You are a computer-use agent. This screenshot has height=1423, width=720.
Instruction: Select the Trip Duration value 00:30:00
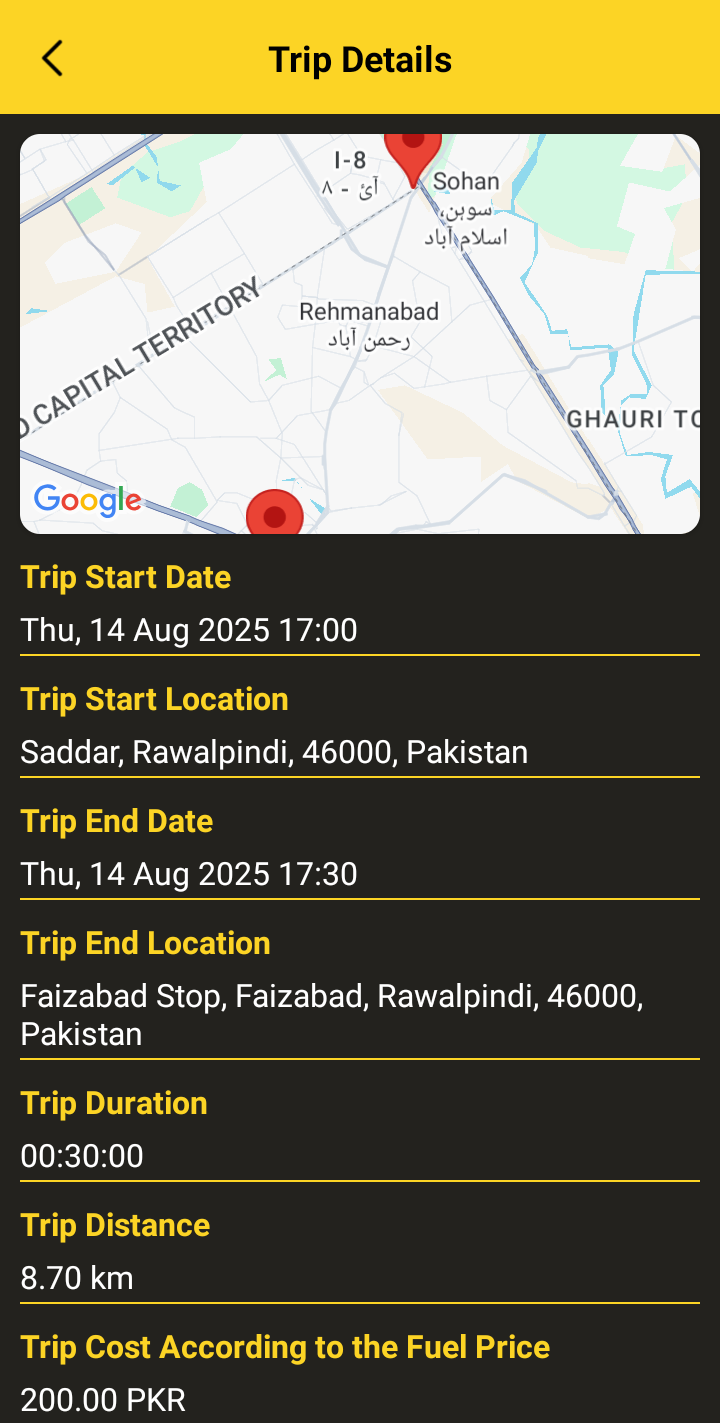[x=83, y=1156]
